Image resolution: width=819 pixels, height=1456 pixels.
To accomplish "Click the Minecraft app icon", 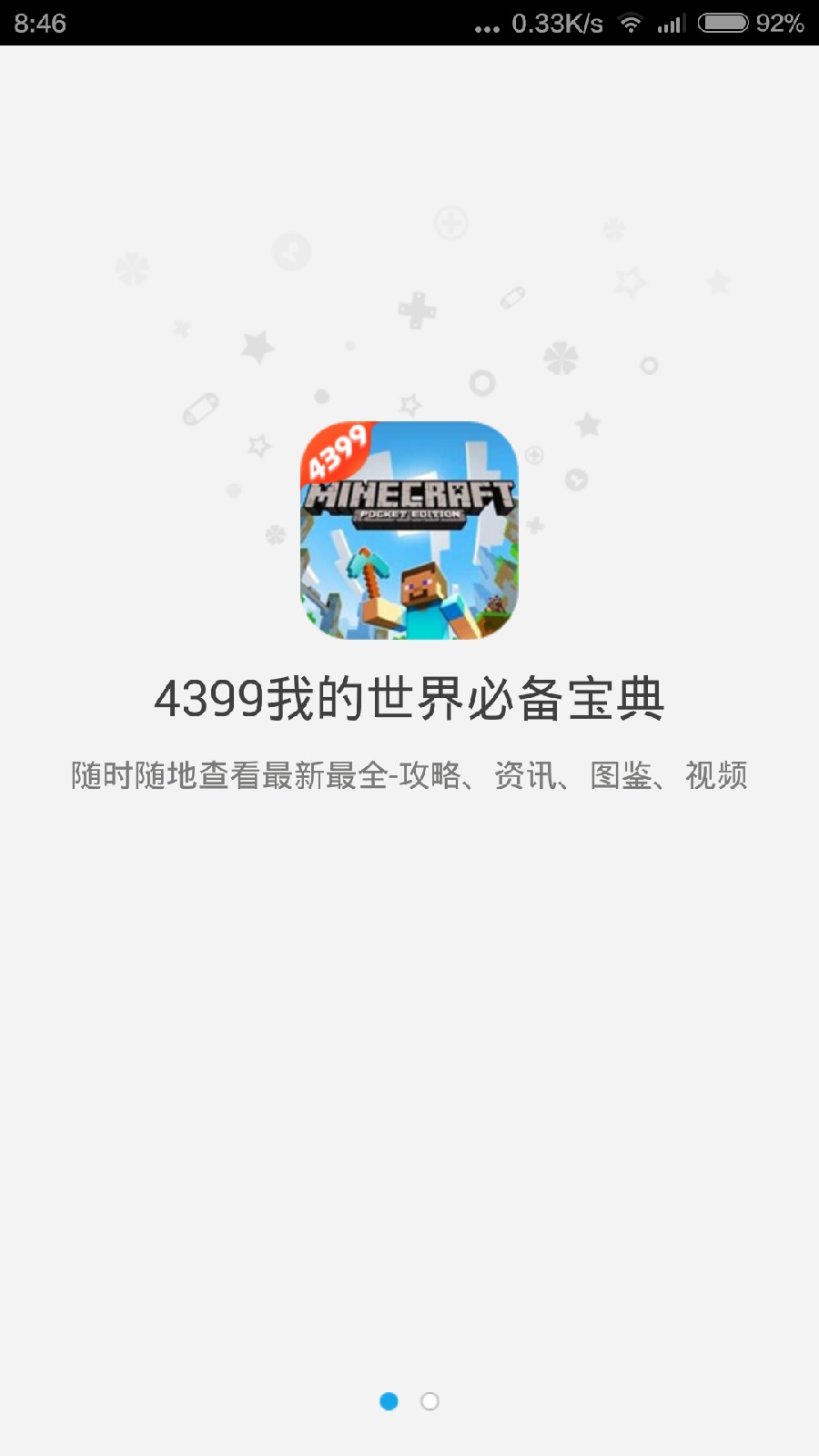I will (409, 531).
